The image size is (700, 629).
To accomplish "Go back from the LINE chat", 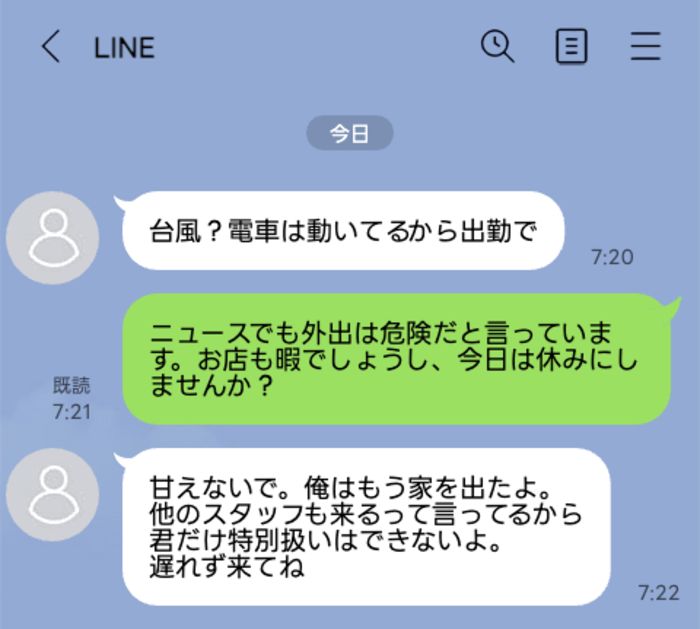I will [x=50, y=47].
